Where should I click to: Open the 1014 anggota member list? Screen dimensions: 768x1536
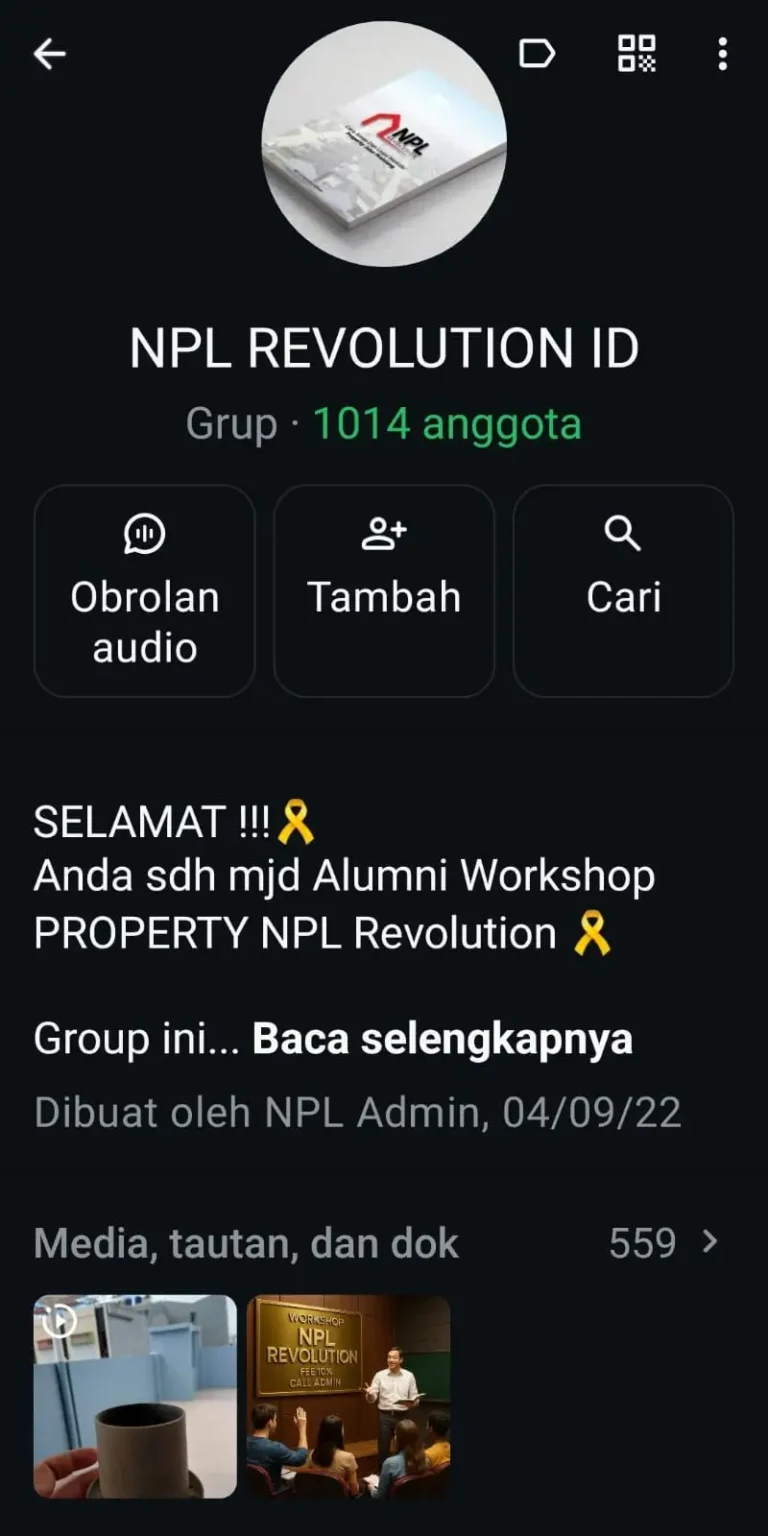(446, 424)
